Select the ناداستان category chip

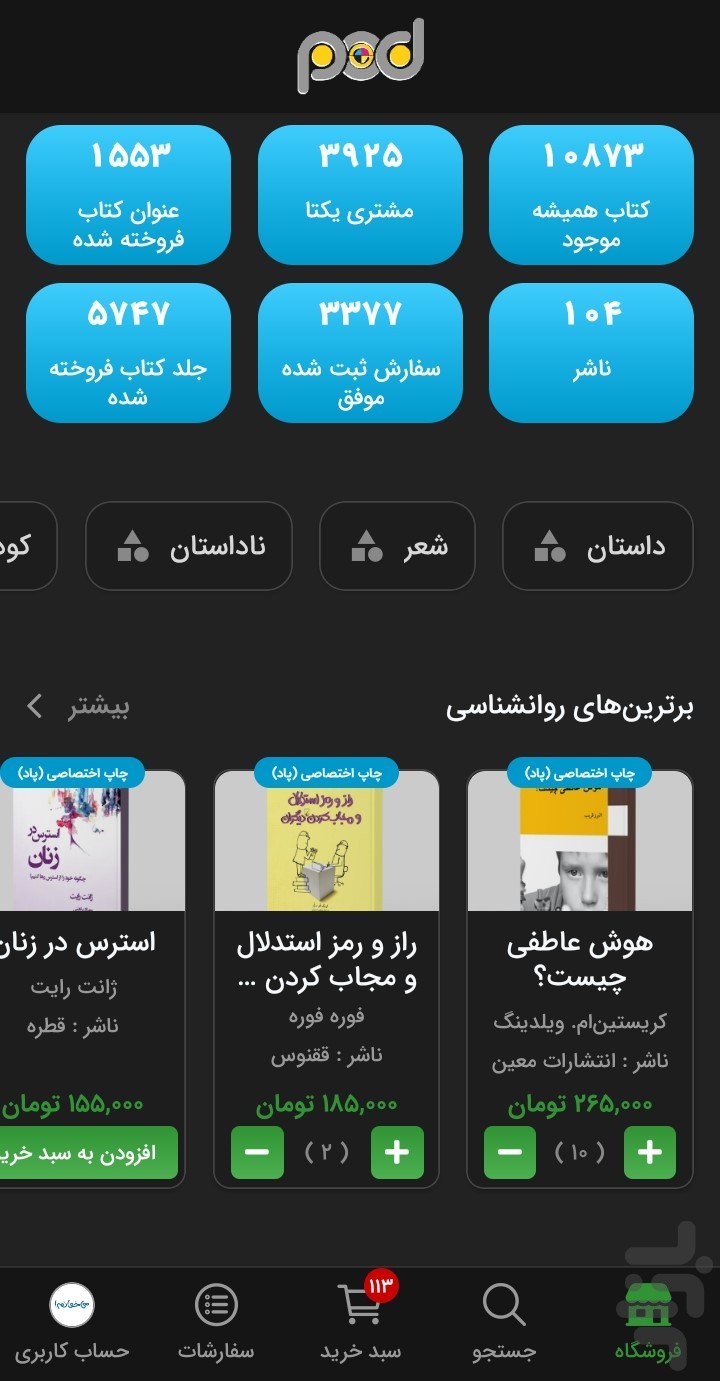click(x=189, y=546)
